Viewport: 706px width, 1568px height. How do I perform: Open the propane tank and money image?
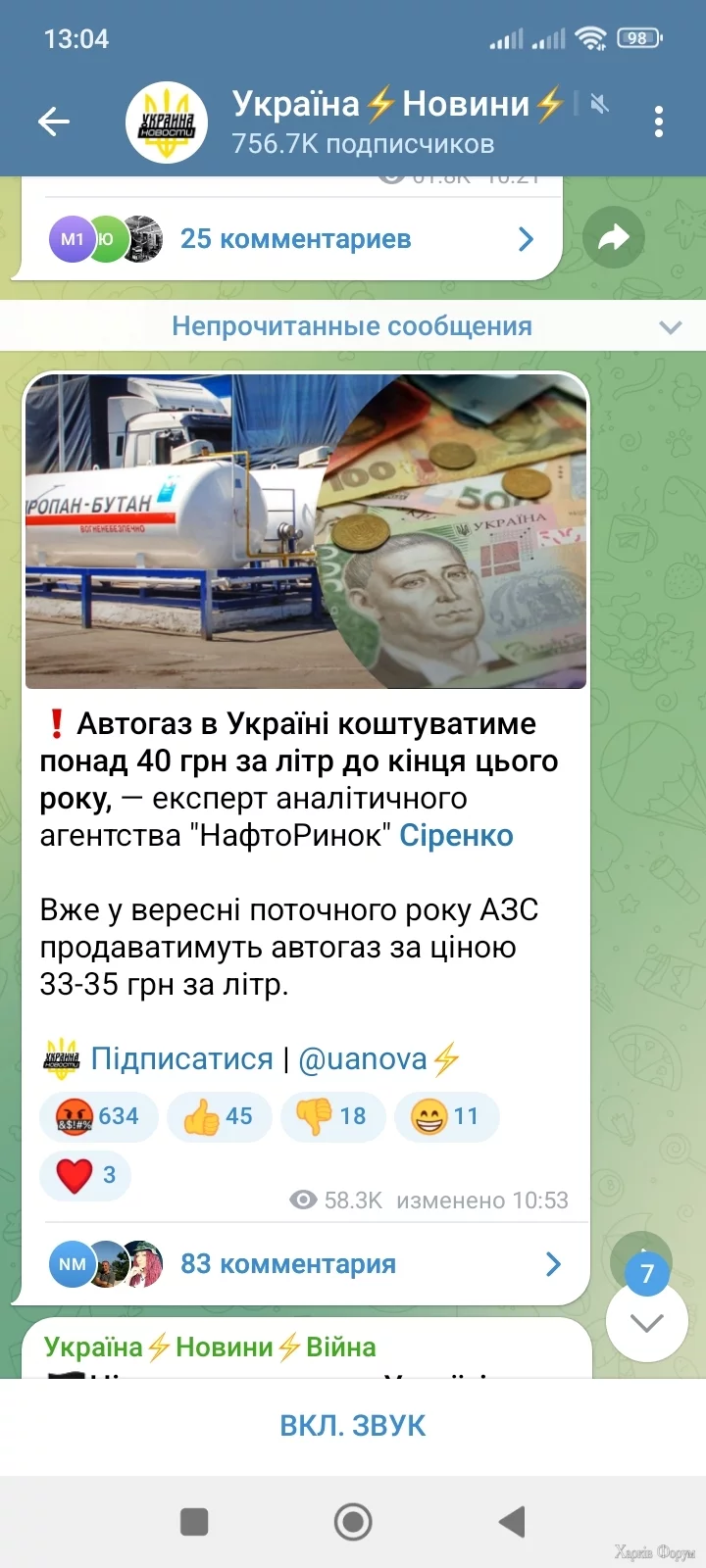(x=306, y=532)
